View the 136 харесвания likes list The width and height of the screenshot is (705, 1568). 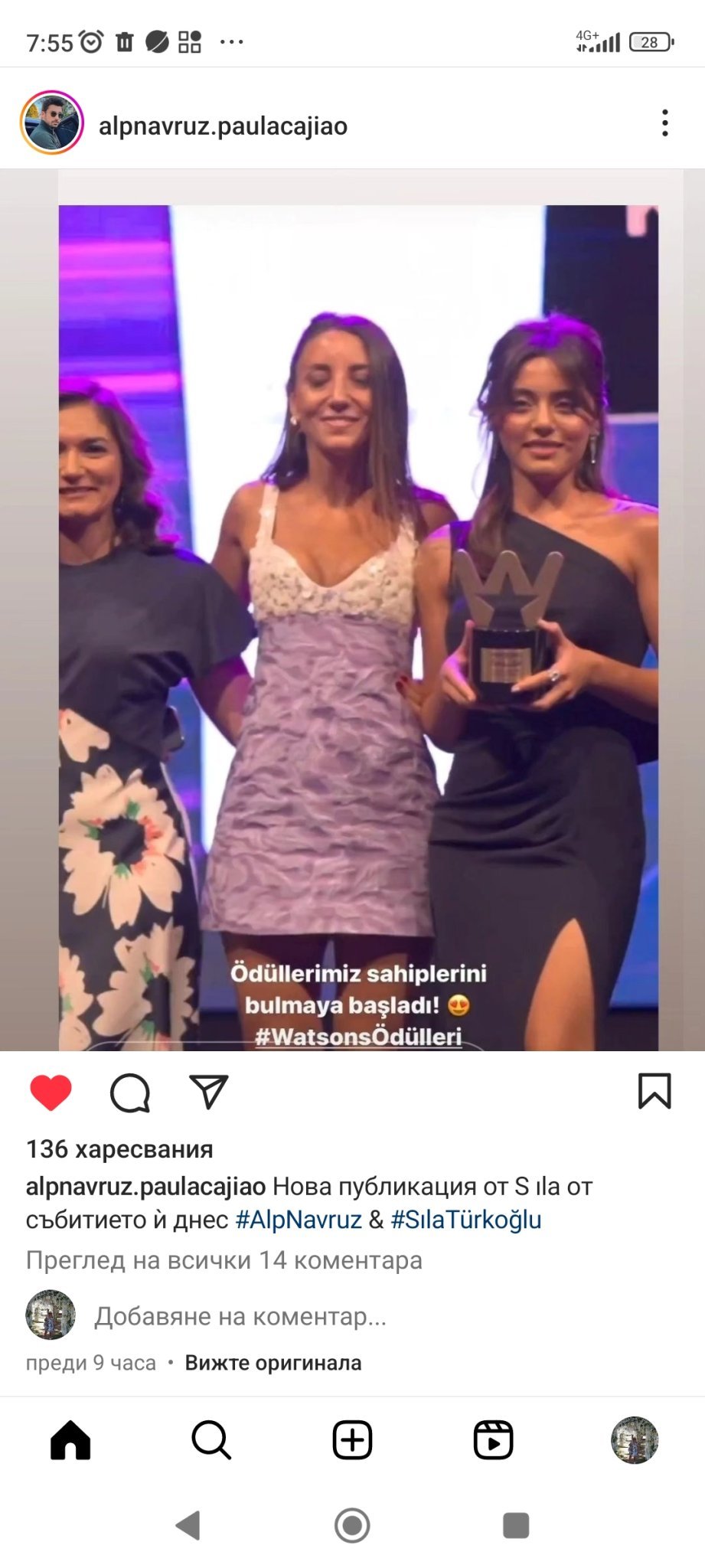tap(119, 1148)
